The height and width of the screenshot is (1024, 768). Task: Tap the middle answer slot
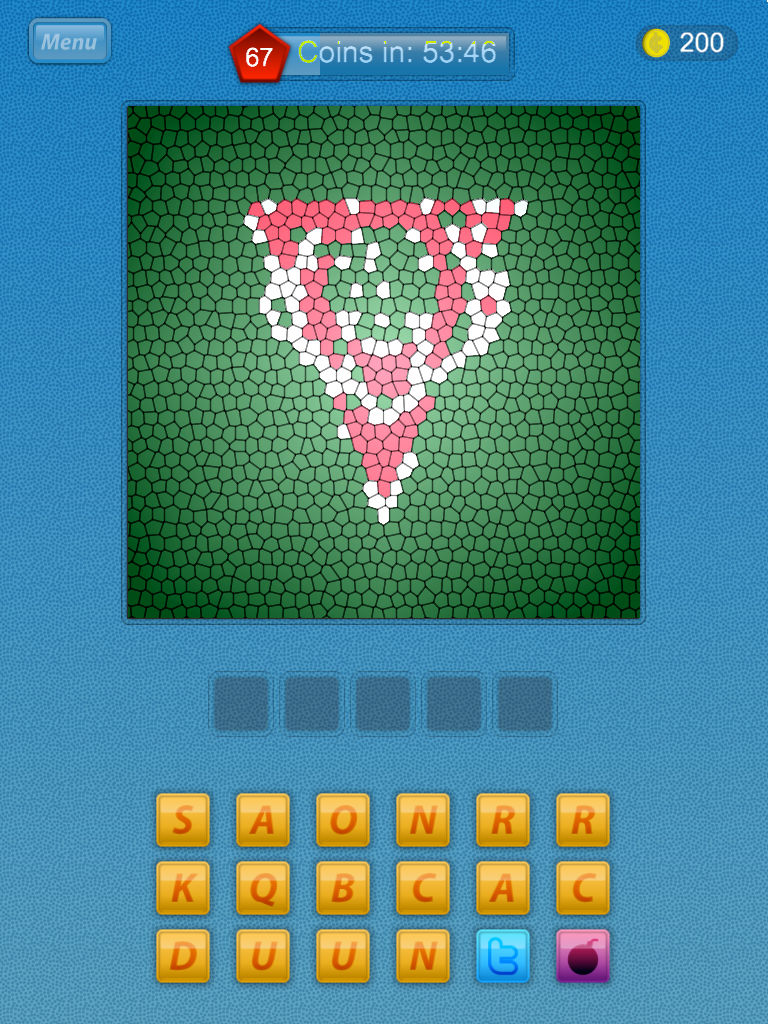tap(383, 701)
